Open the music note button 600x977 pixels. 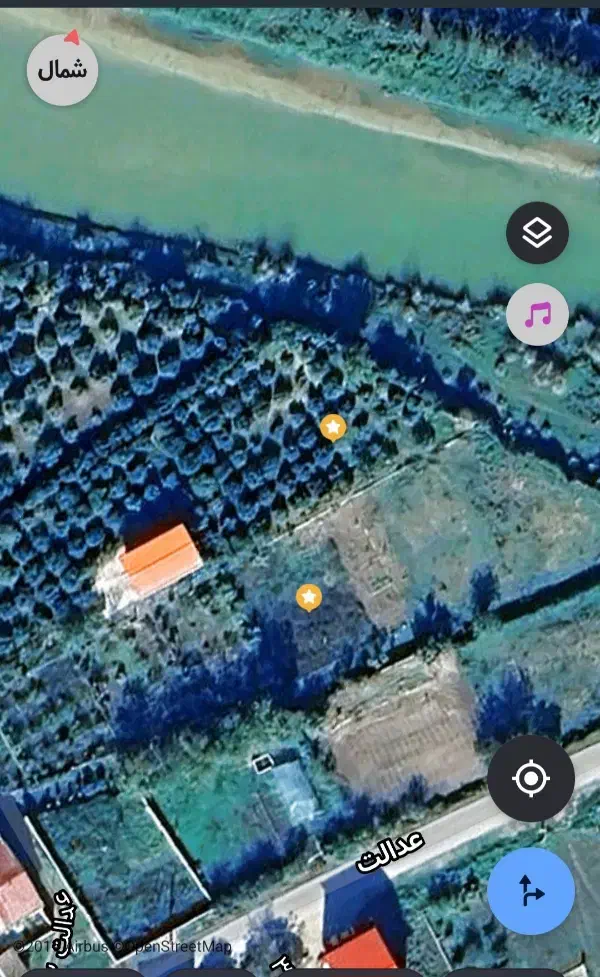click(x=537, y=315)
